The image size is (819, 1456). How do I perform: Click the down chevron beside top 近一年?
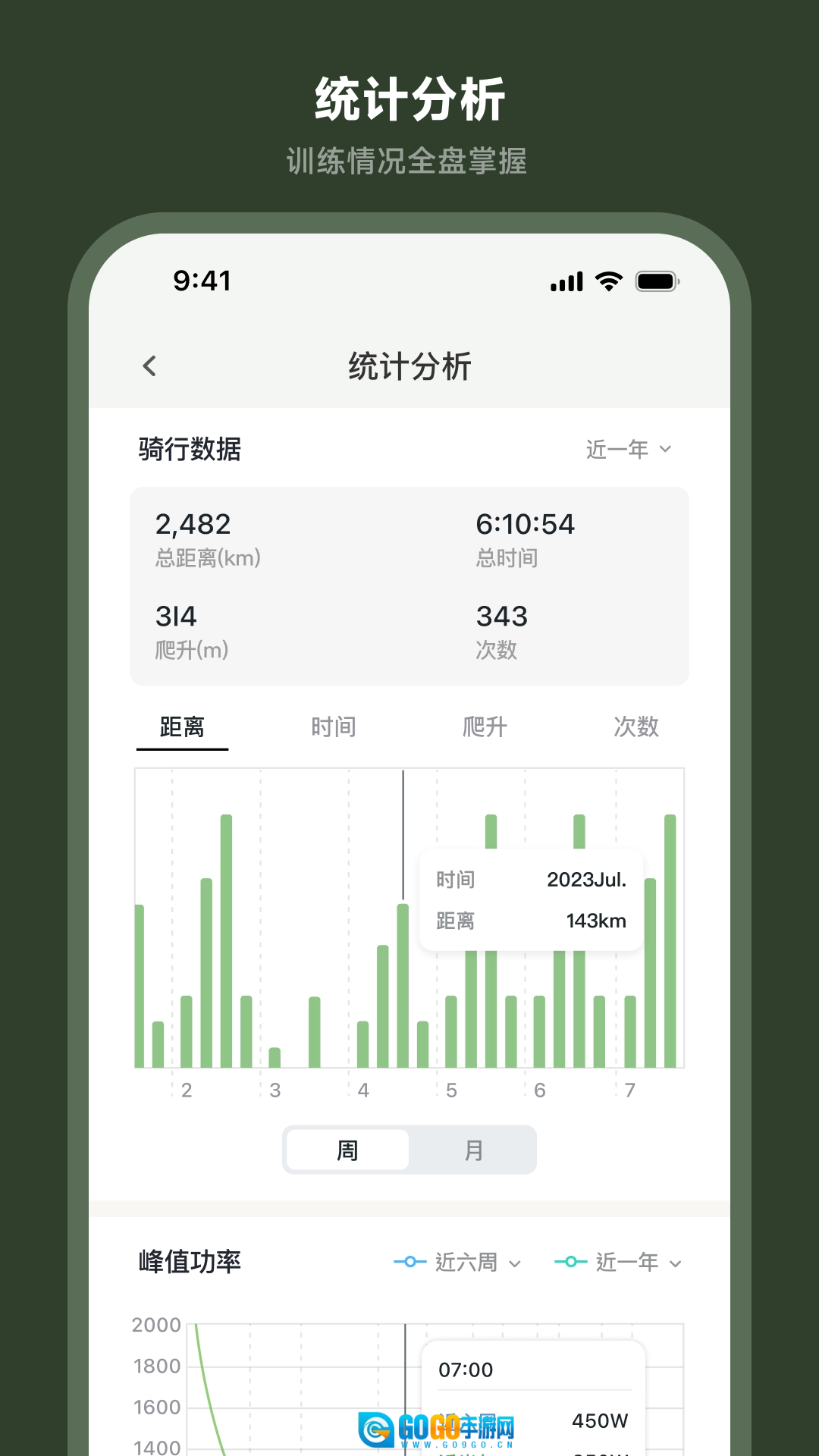pyautogui.click(x=665, y=449)
